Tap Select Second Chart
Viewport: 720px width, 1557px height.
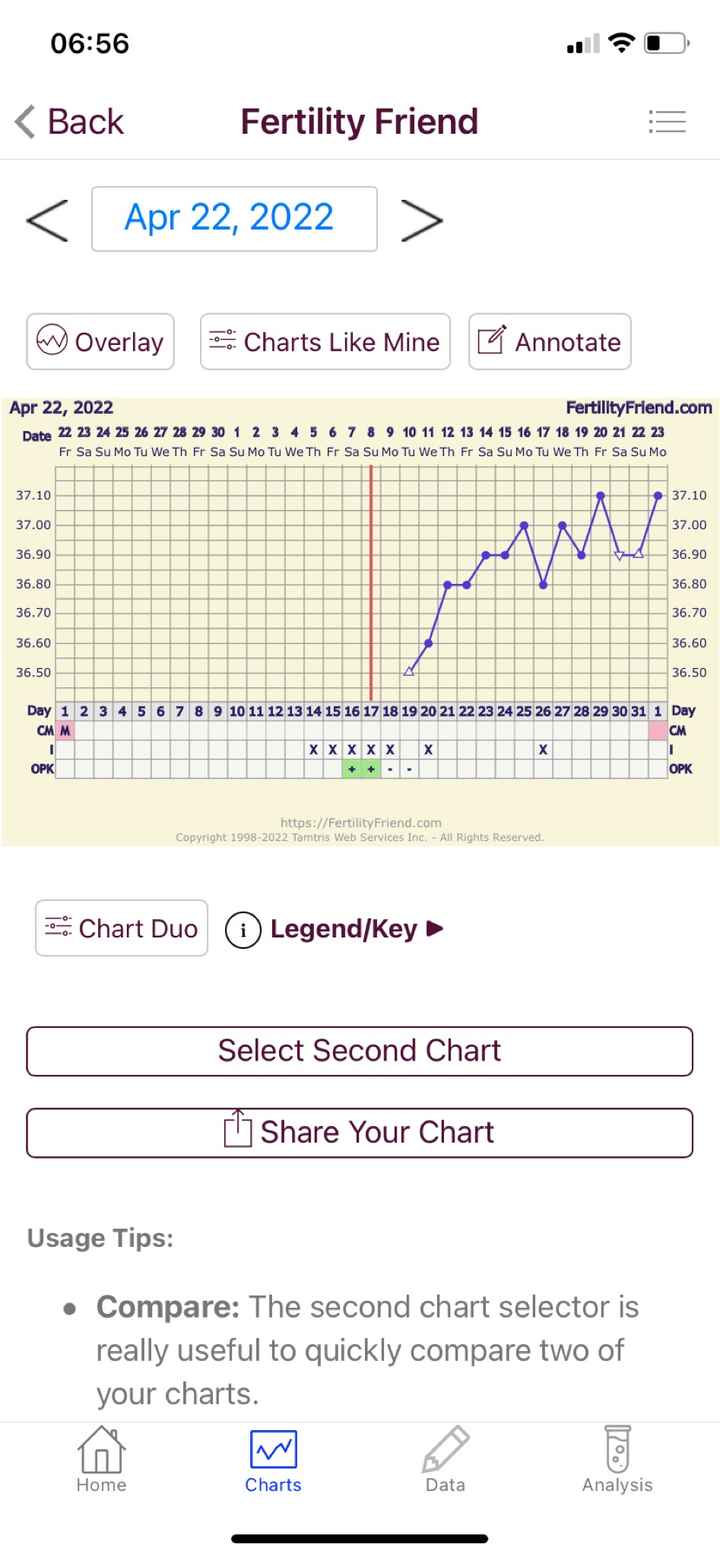click(360, 1051)
